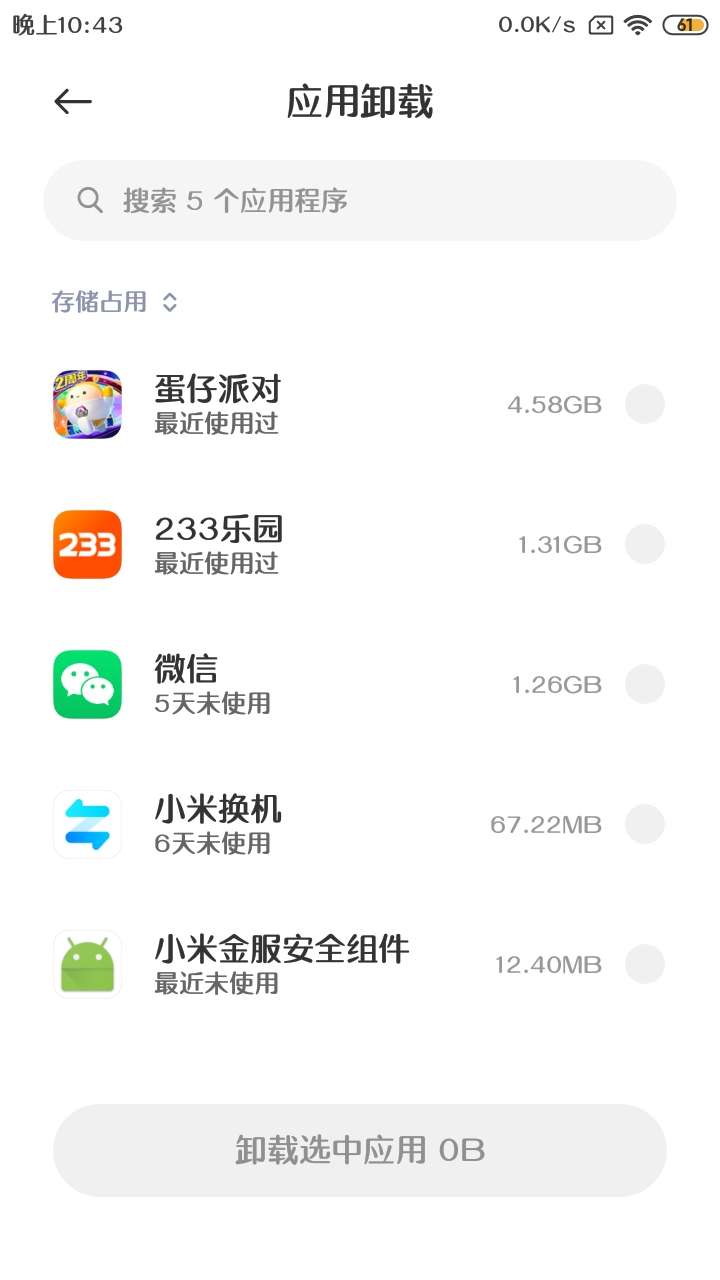720x1280 pixels.
Task: Check the 233乐园 selection circle
Action: pyautogui.click(x=644, y=544)
